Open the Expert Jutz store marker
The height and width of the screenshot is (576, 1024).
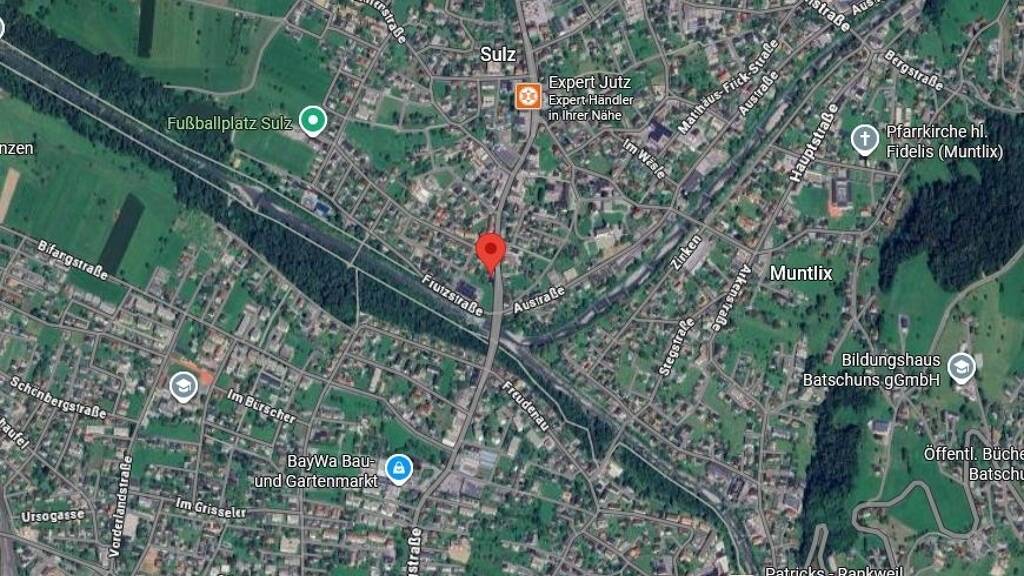tap(528, 97)
